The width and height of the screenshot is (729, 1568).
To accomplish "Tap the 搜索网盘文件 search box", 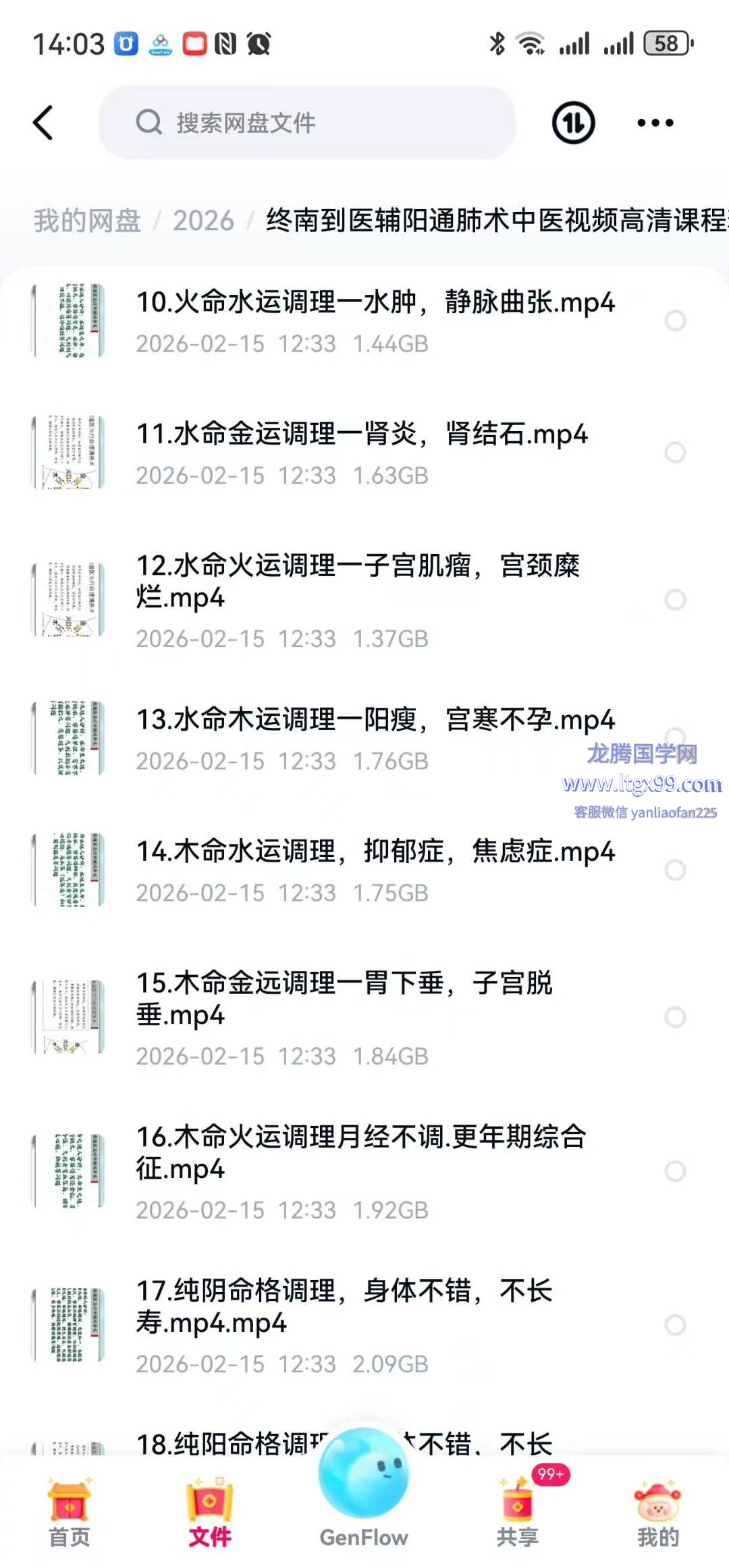I will click(307, 123).
